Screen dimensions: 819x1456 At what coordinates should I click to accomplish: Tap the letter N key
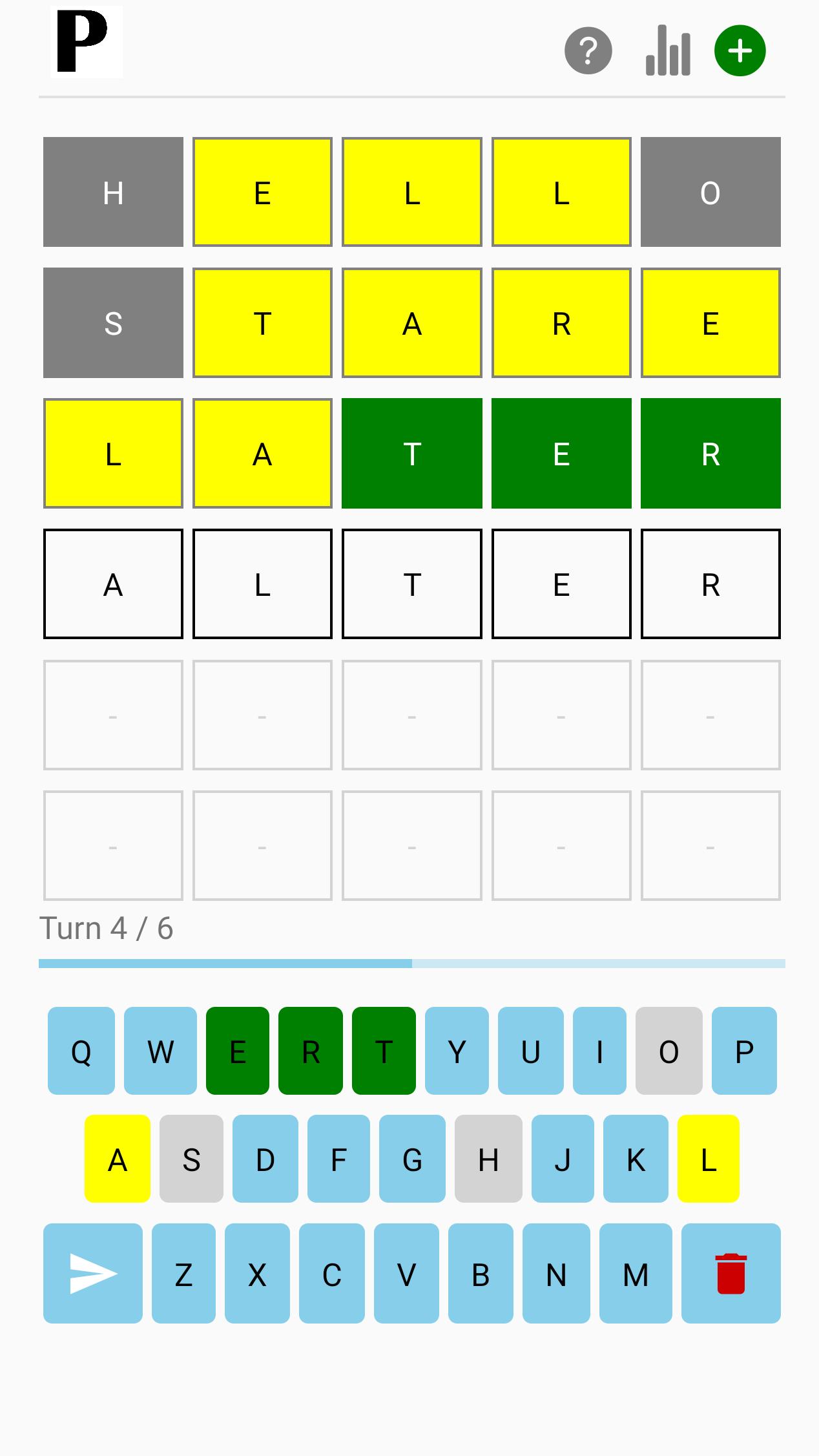[x=556, y=1273]
